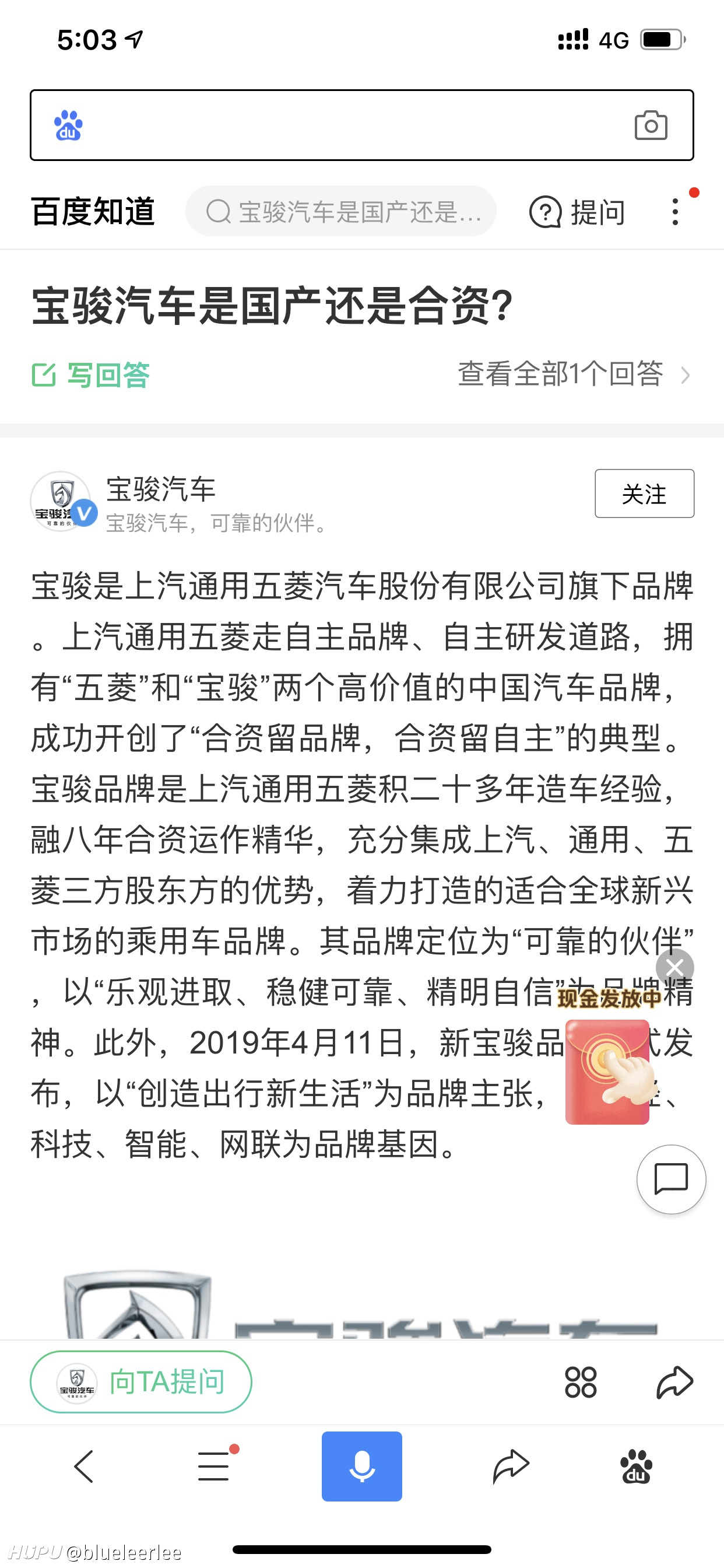
Task: Open the 百度知道 search box
Action: [x=340, y=211]
